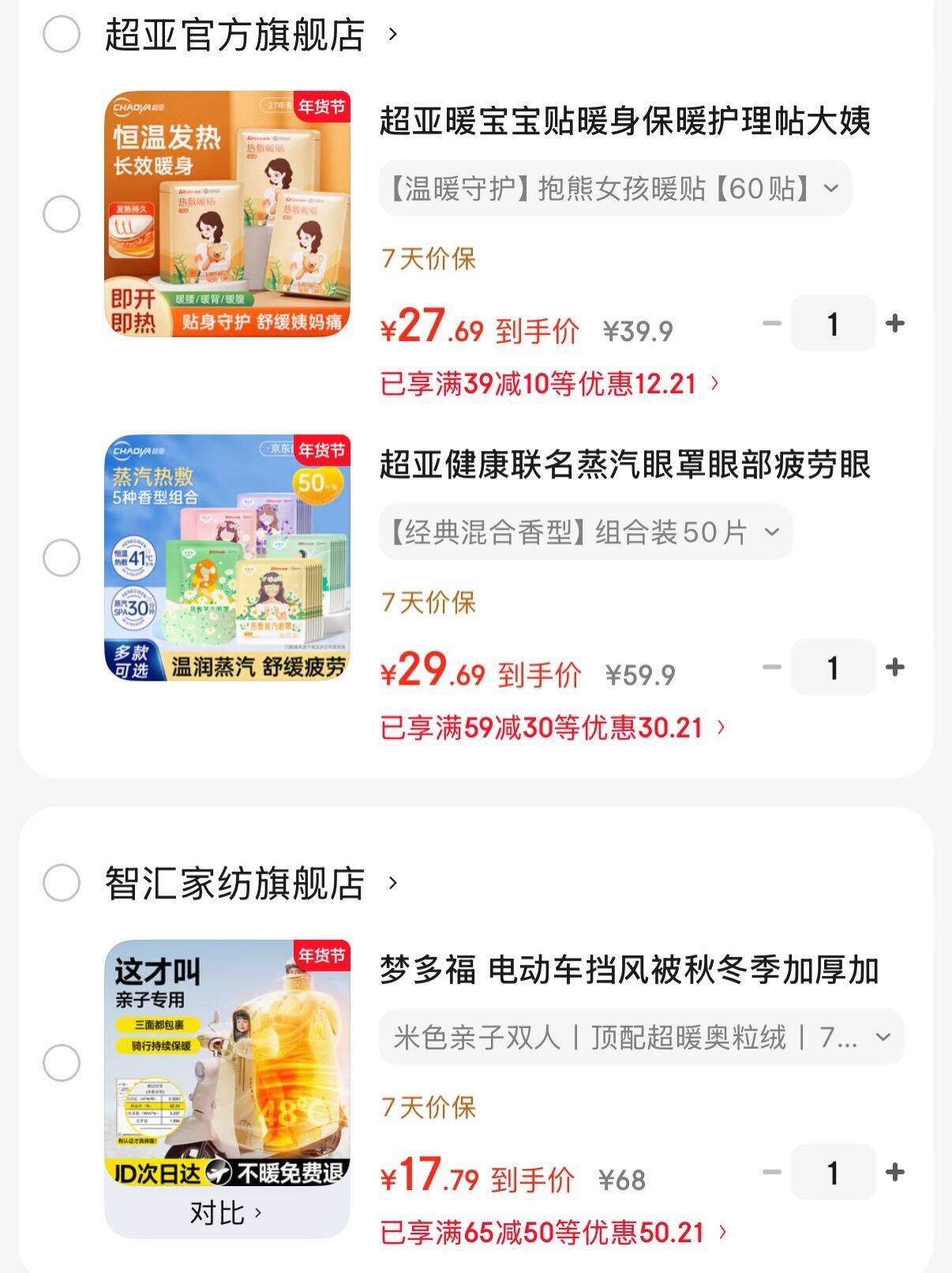
Task: Change the 米色亲子双人 specification
Action: coord(641,1037)
